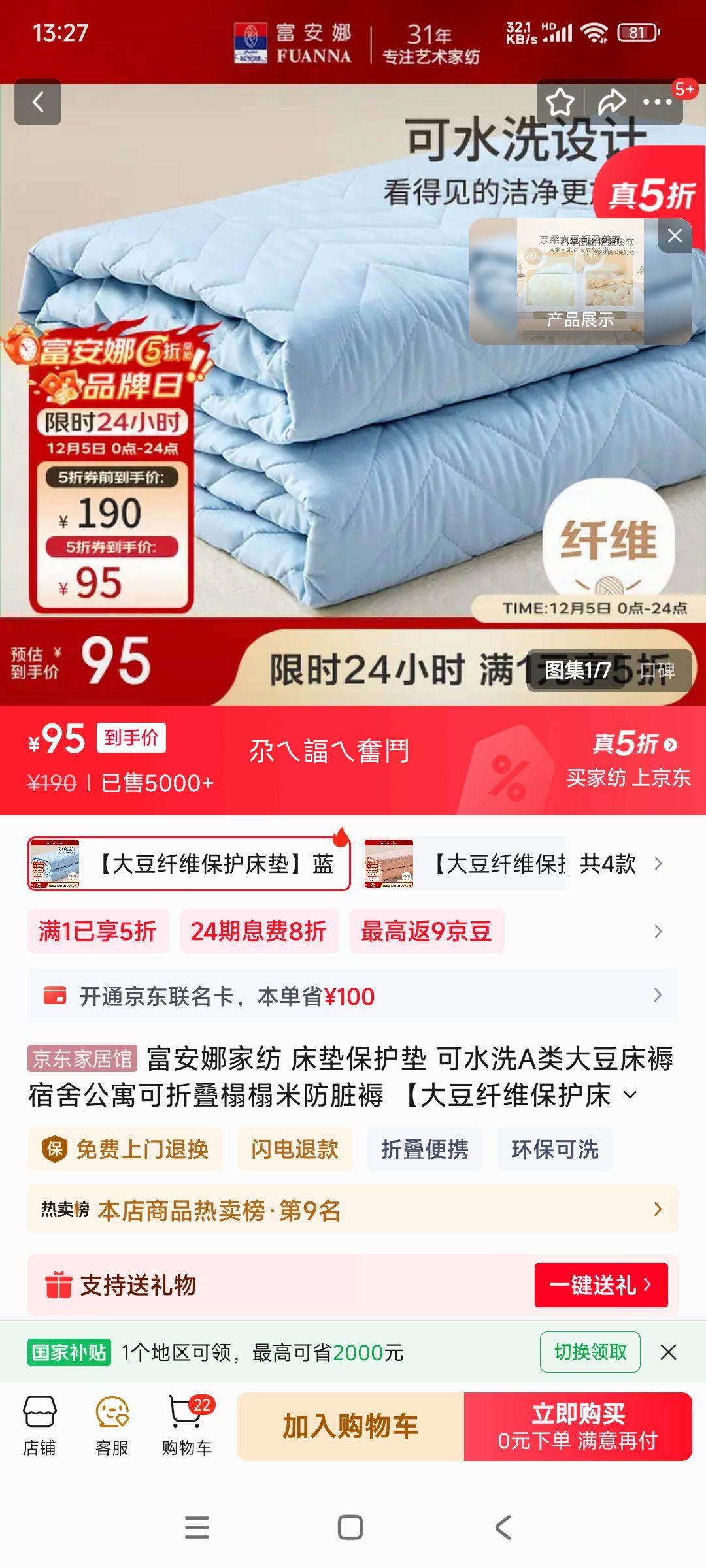Tap the share icon in the top bar

pos(611,101)
